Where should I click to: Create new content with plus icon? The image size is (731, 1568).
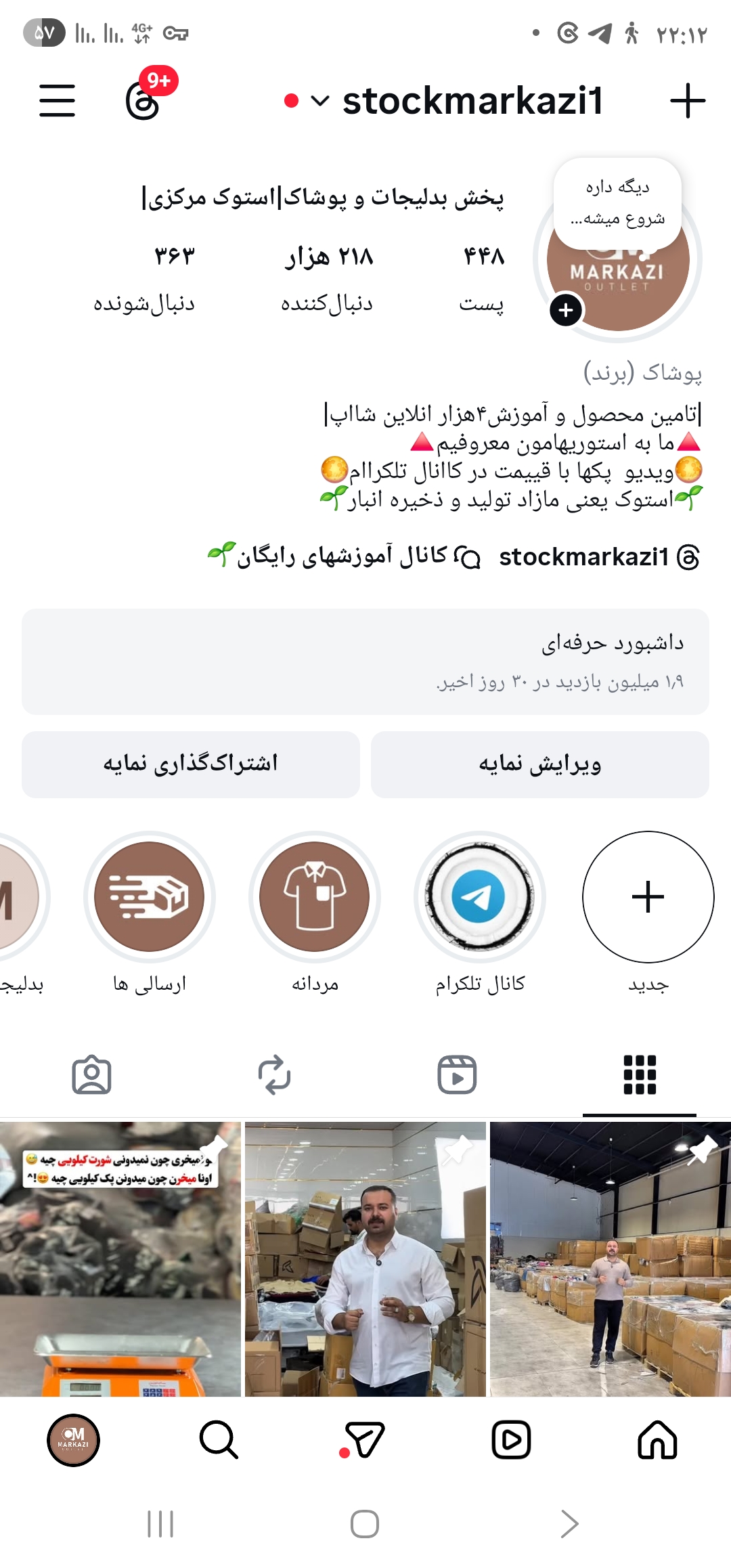tap(687, 101)
